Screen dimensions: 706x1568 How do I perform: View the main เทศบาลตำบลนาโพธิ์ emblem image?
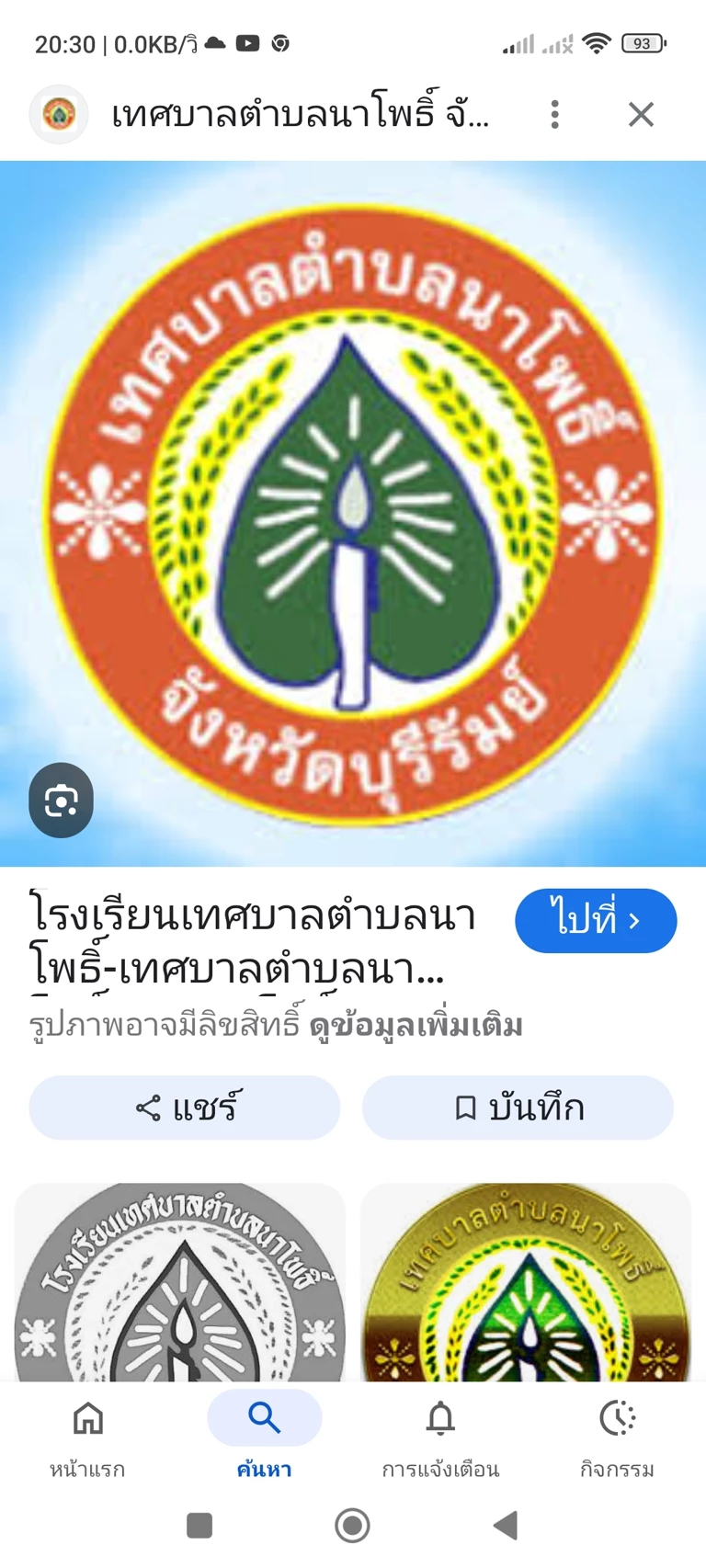(x=353, y=513)
